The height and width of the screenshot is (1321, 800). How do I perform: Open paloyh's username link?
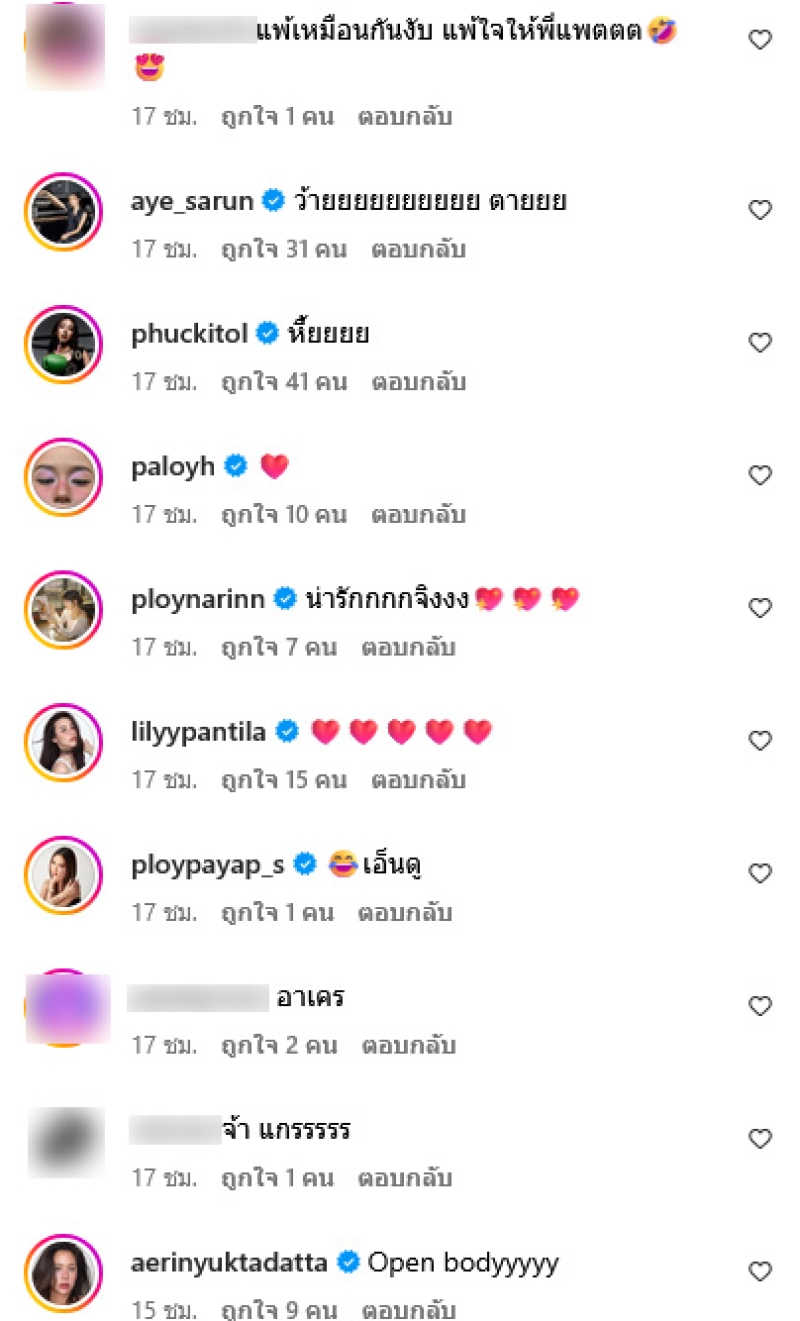pyautogui.click(x=173, y=466)
